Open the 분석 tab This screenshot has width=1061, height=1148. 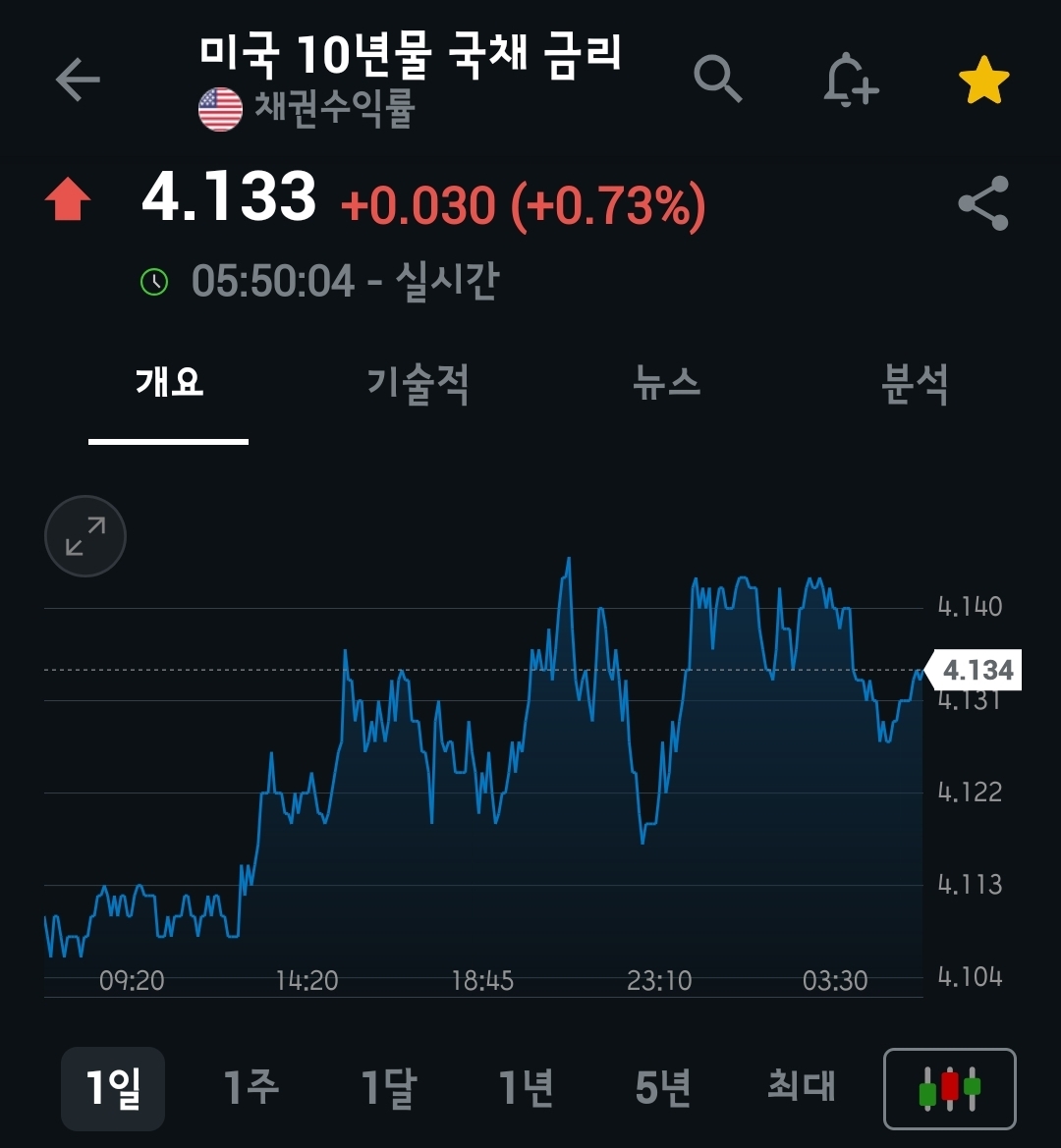click(915, 383)
